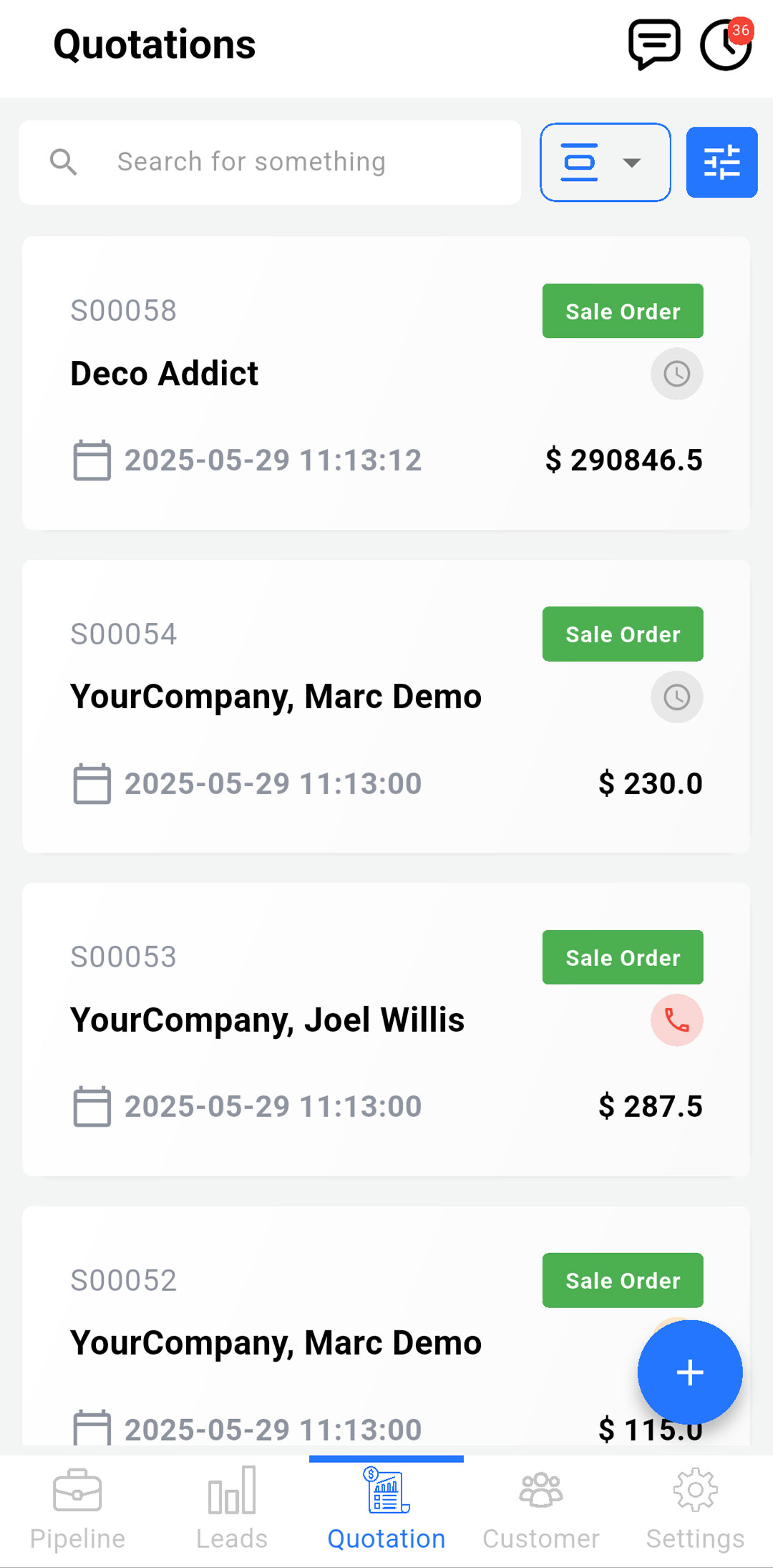This screenshot has height=1568, width=773.
Task: Select the Quotation tab
Action: [x=386, y=1511]
